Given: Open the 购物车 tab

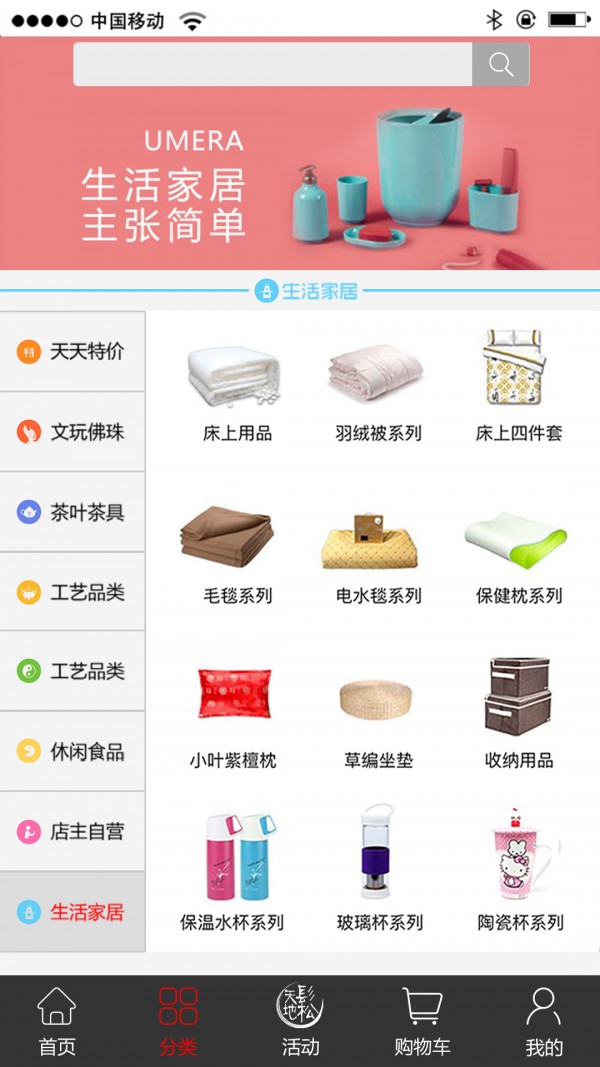Looking at the screenshot, I should click(422, 1021).
